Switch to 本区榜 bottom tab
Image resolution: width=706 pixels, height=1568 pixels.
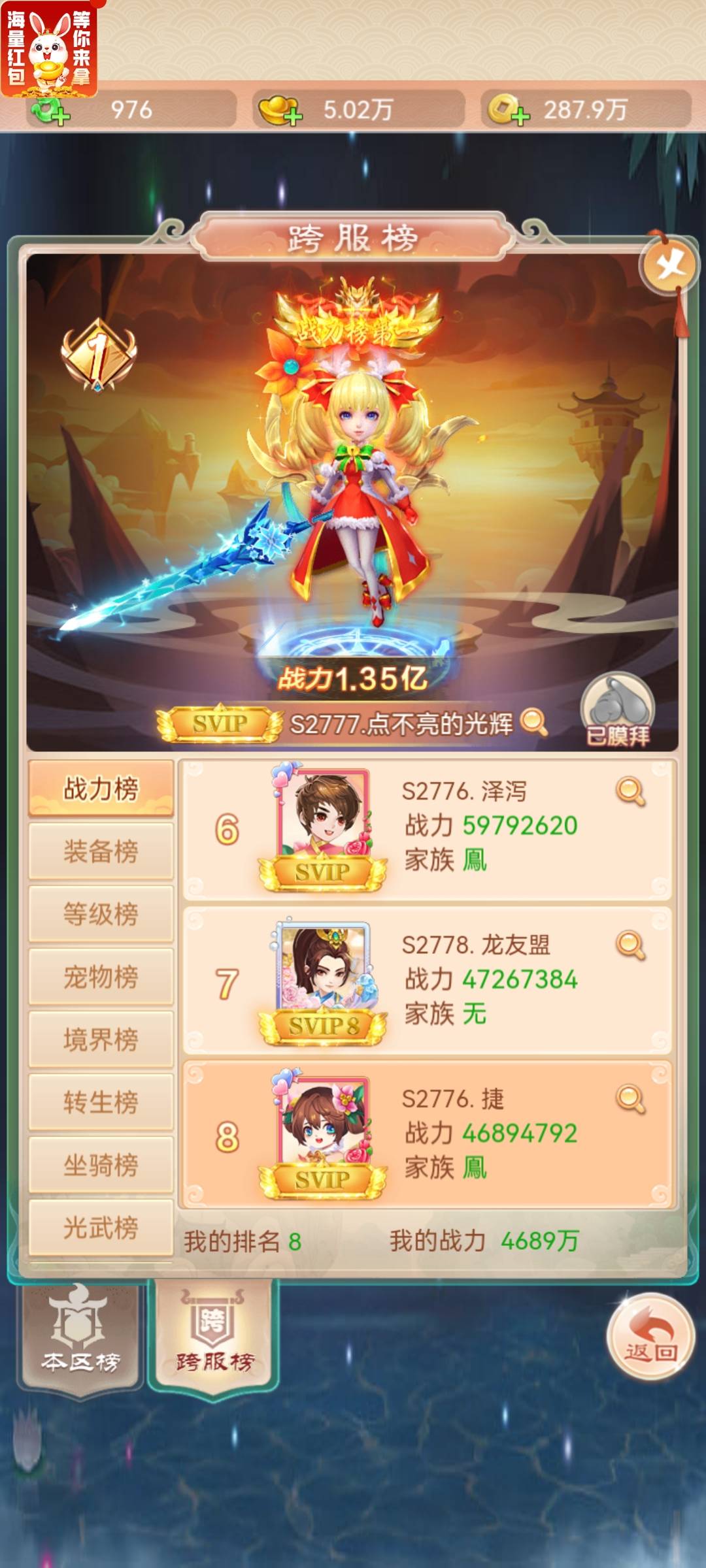click(x=81, y=1336)
